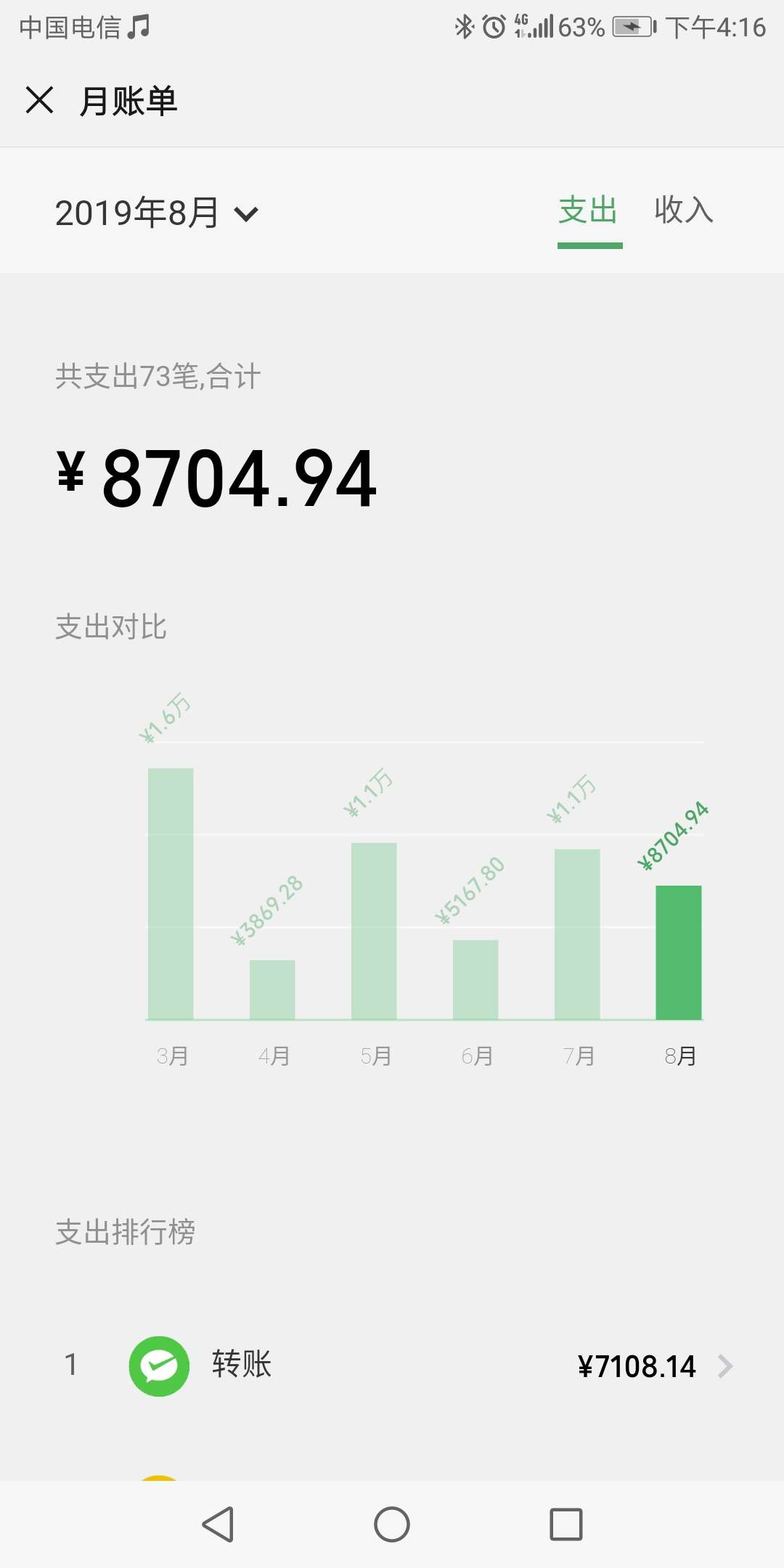Tap the system home button

392,1524
